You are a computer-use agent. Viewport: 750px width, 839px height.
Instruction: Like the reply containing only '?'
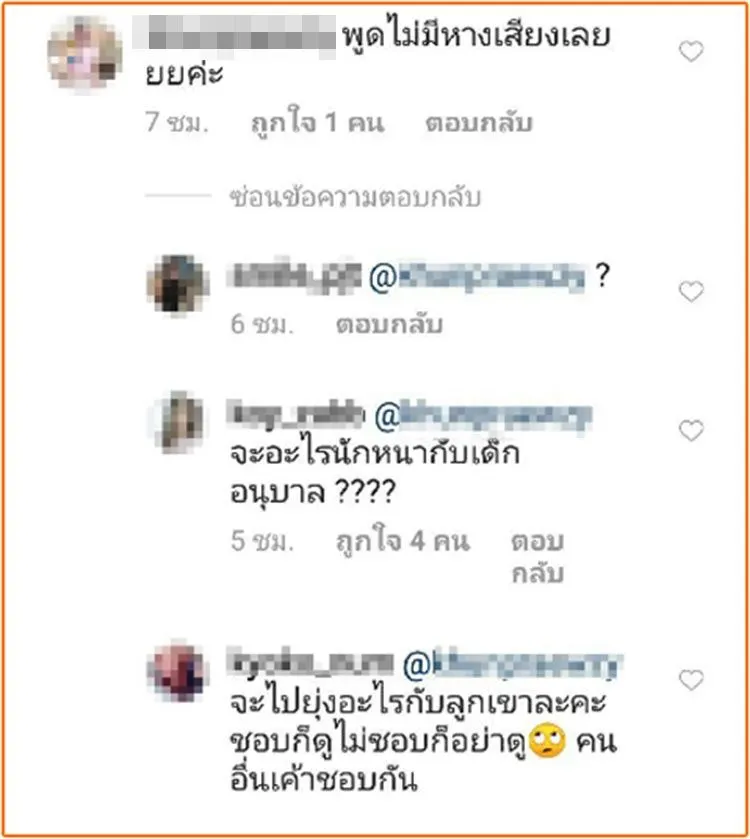(x=691, y=292)
